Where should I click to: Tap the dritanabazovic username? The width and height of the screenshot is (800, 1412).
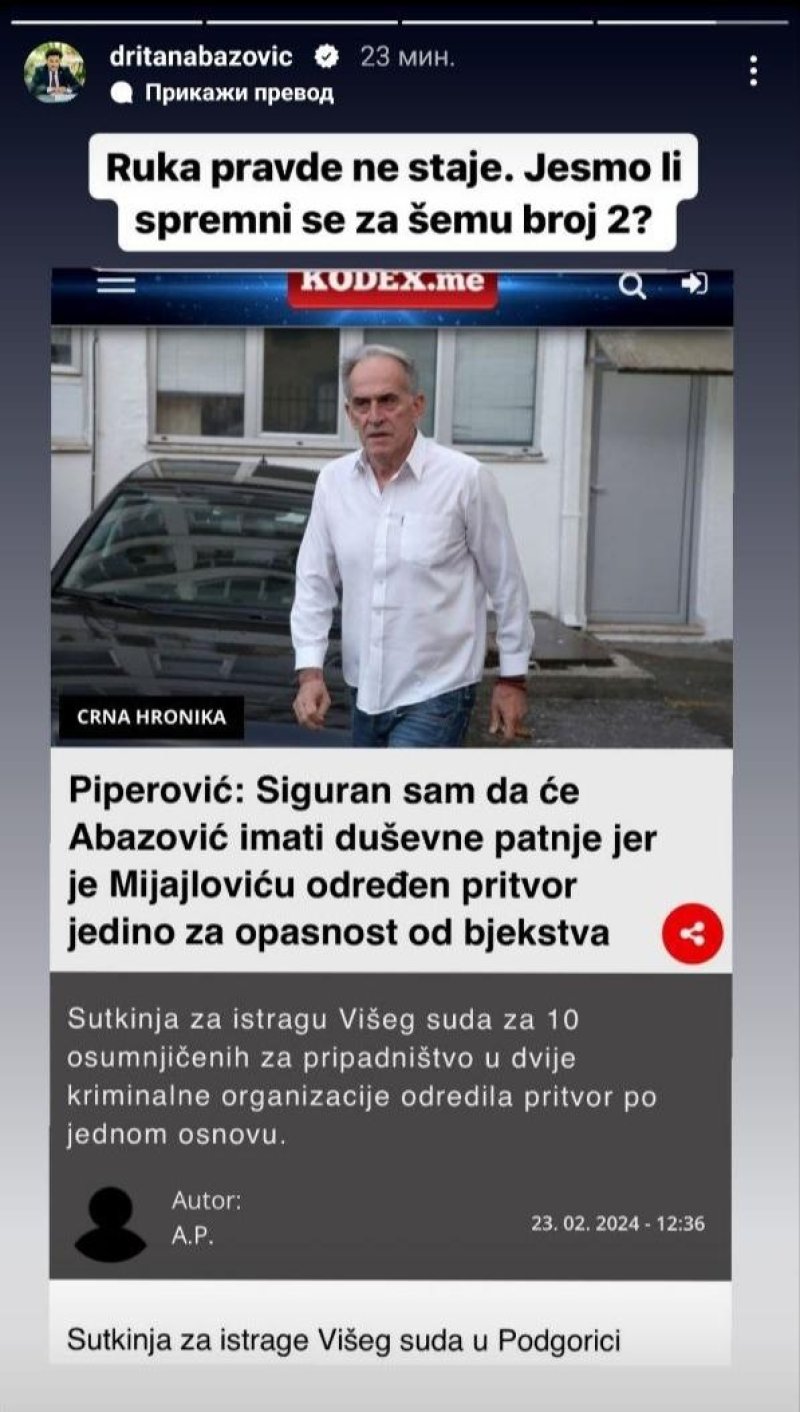[200, 57]
